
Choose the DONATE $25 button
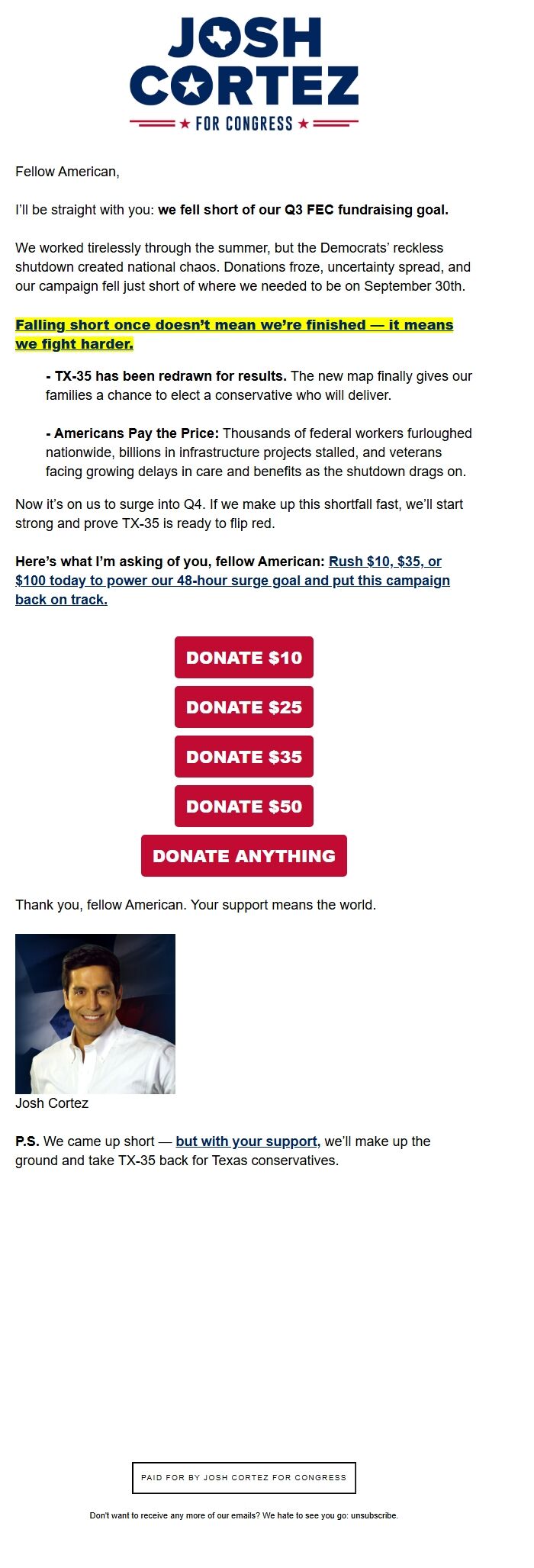244,707
